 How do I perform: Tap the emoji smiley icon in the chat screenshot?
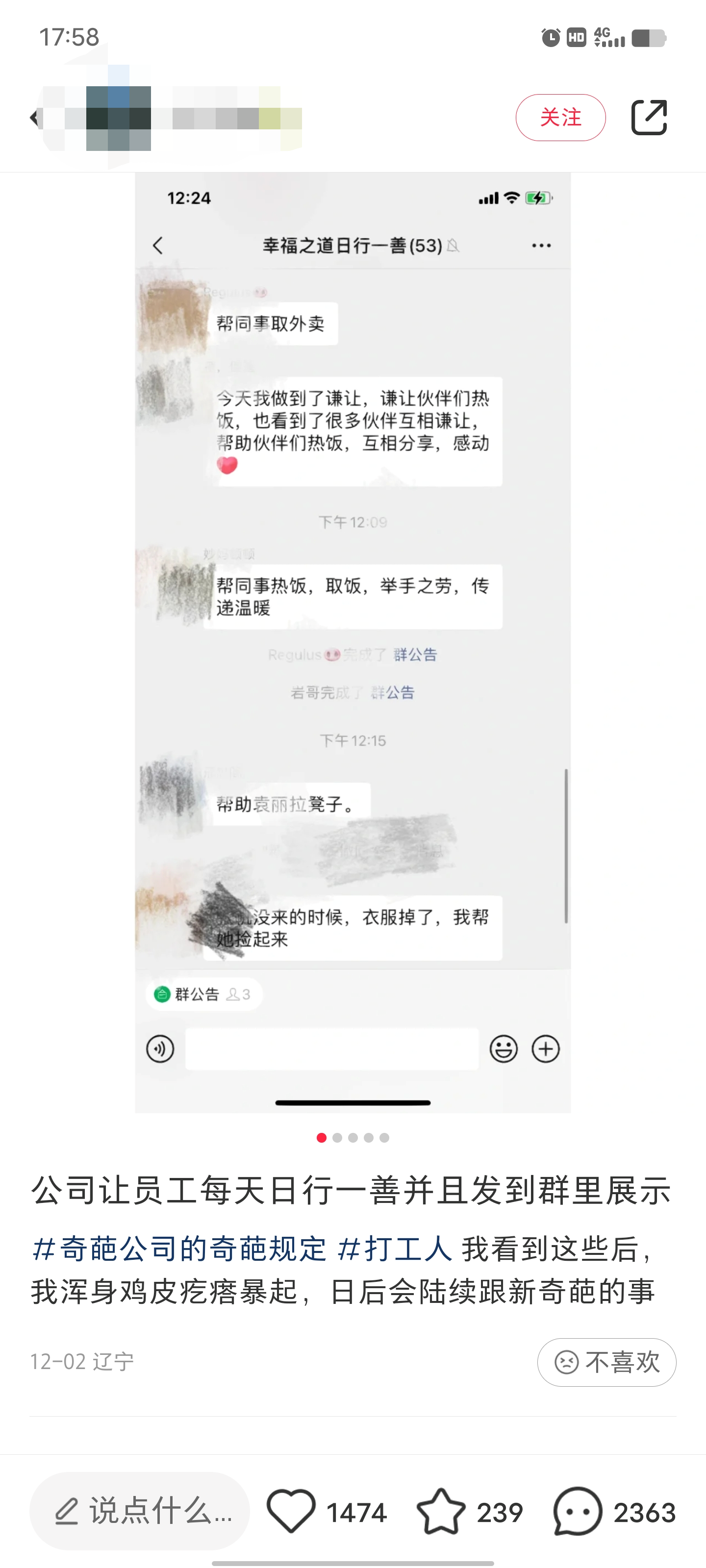(x=504, y=1049)
